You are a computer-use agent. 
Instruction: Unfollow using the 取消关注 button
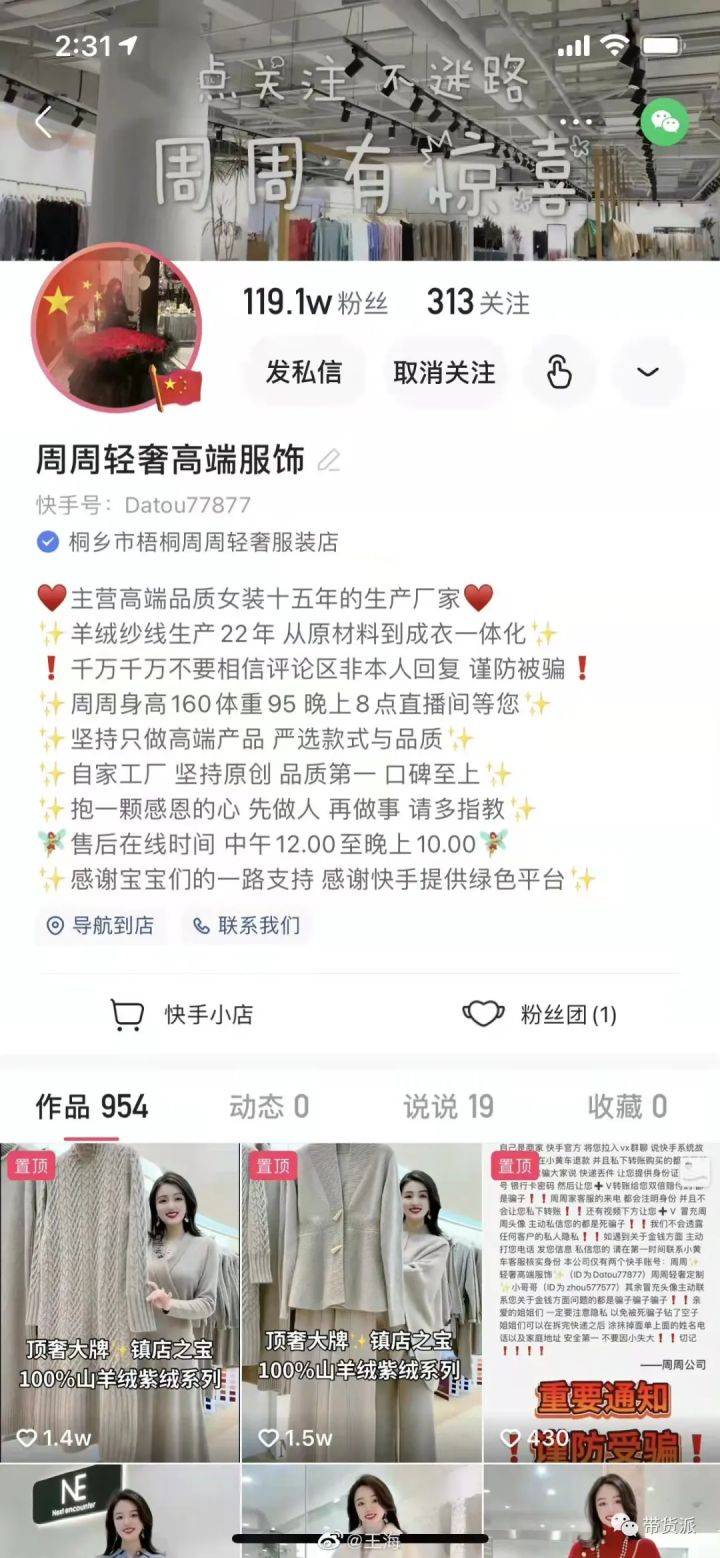[x=444, y=373]
